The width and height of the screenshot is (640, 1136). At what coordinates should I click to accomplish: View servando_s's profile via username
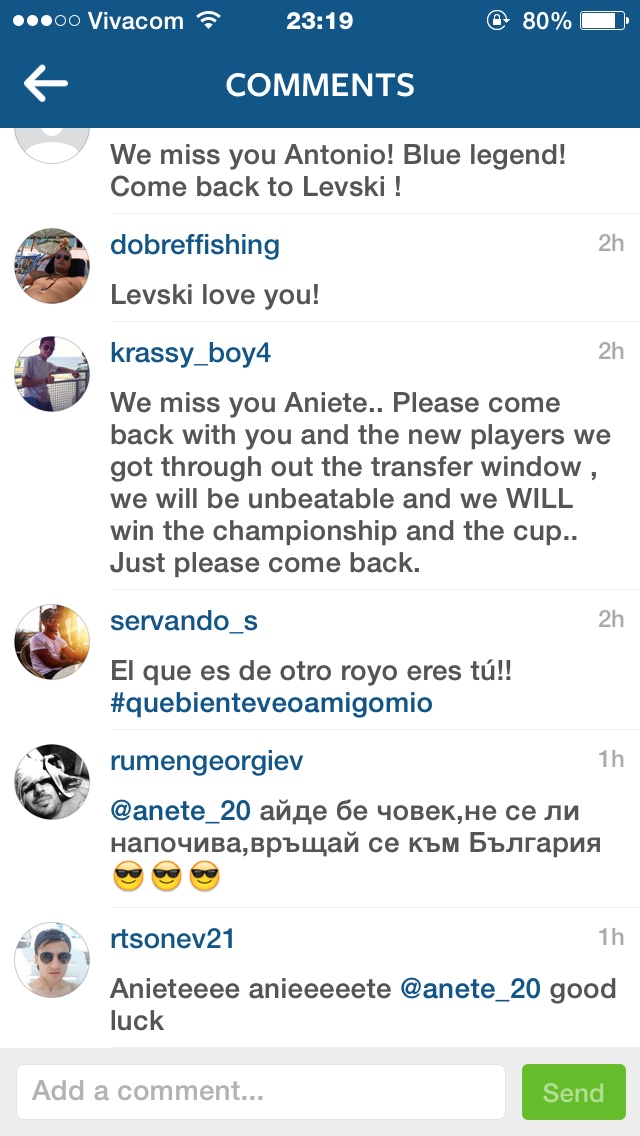pyautogui.click(x=183, y=621)
